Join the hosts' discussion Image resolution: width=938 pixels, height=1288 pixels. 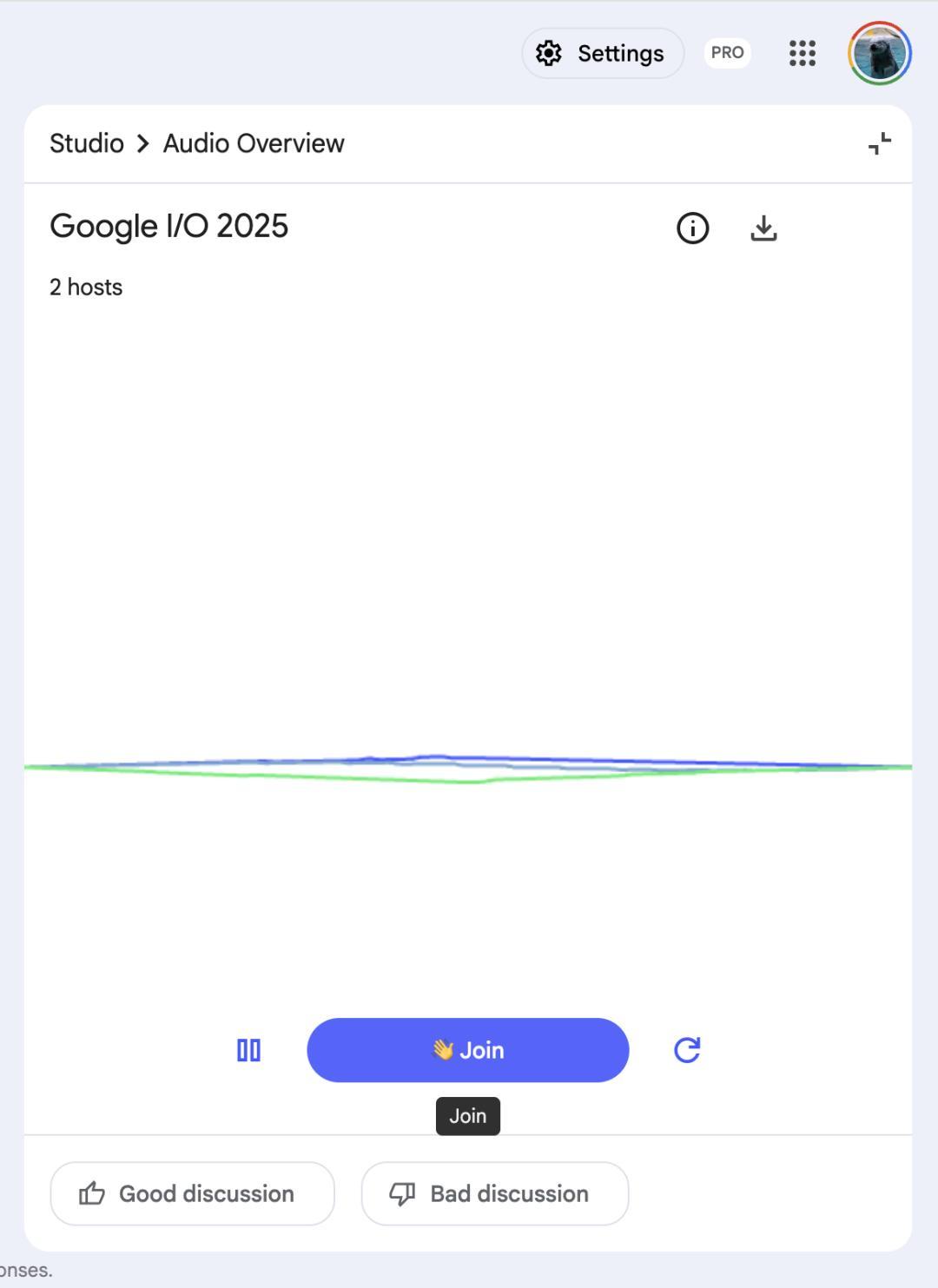click(x=467, y=1050)
